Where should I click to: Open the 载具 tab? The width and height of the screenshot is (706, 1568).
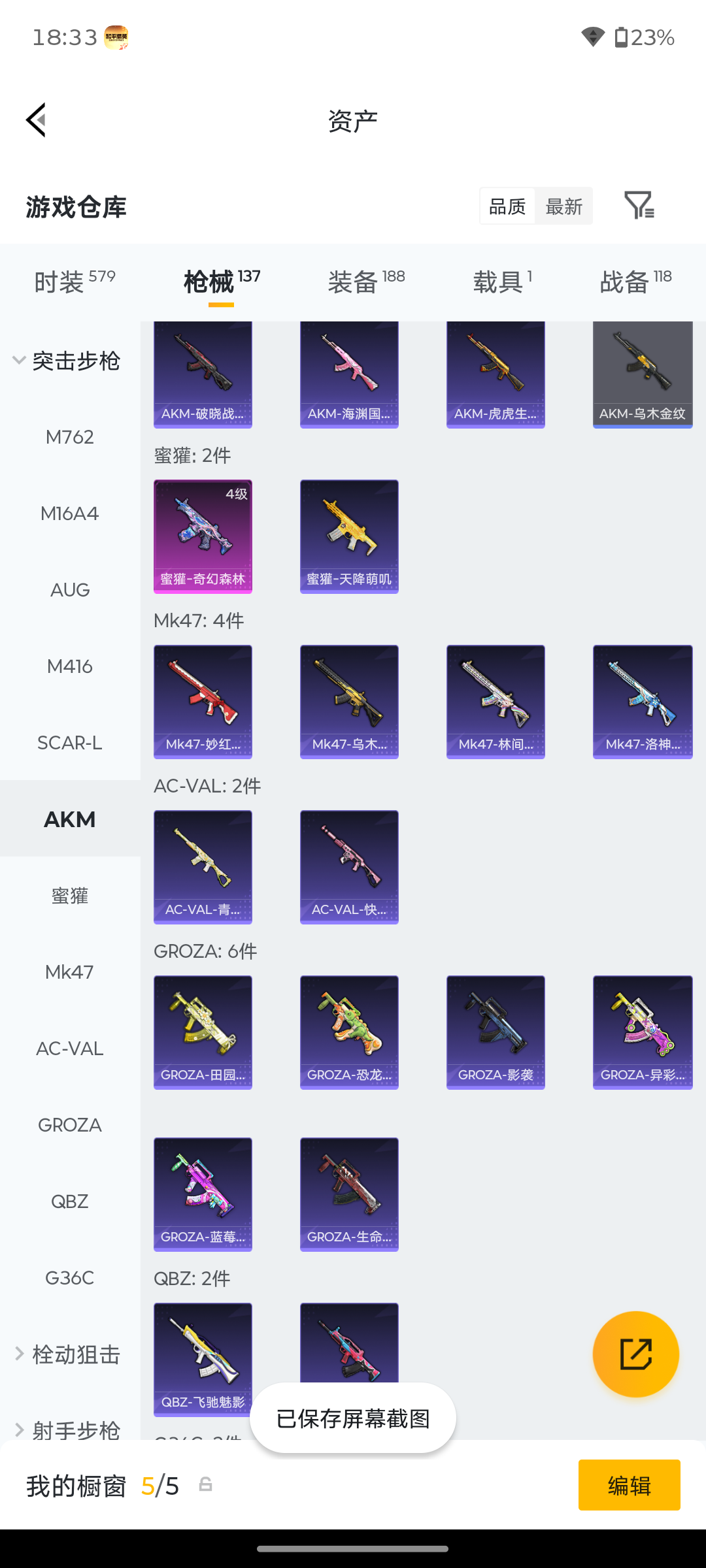pos(502,282)
